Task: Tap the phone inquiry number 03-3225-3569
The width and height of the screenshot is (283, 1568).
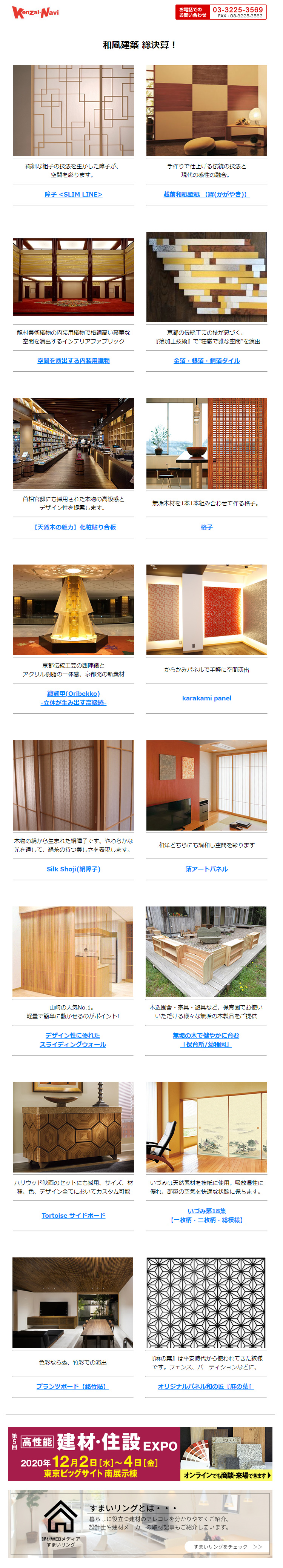Action: (237, 10)
